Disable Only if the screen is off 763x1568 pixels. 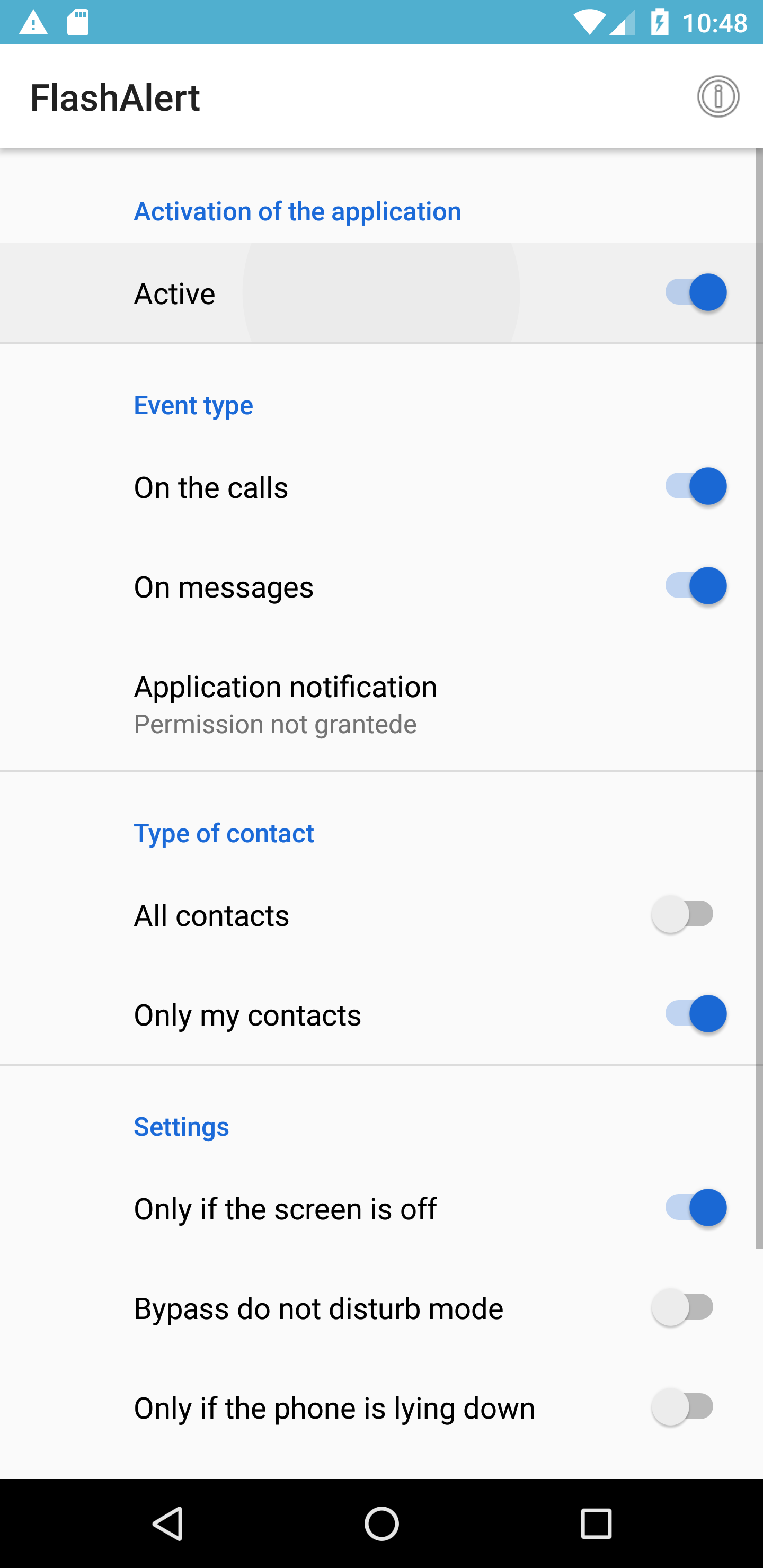pos(695,1208)
